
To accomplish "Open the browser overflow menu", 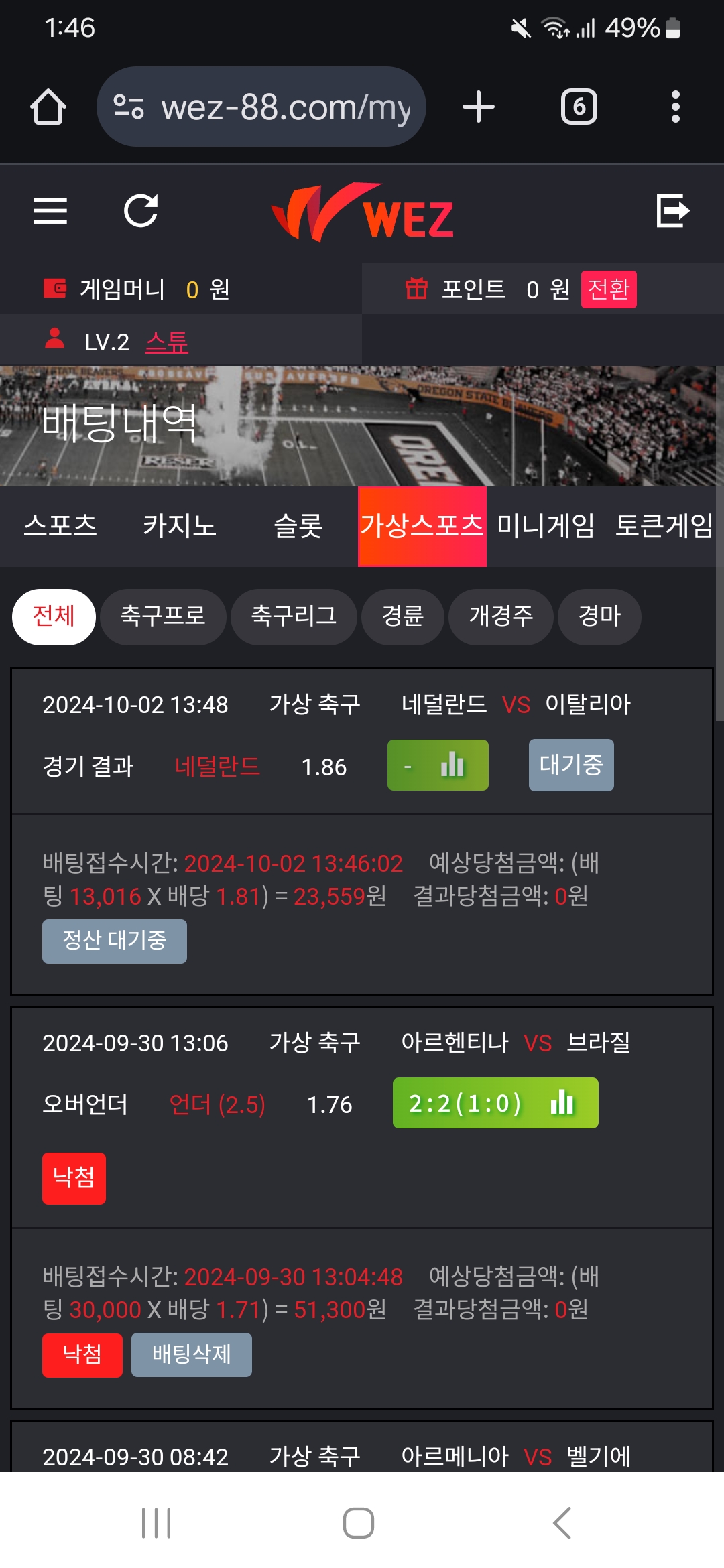I will coord(675,107).
